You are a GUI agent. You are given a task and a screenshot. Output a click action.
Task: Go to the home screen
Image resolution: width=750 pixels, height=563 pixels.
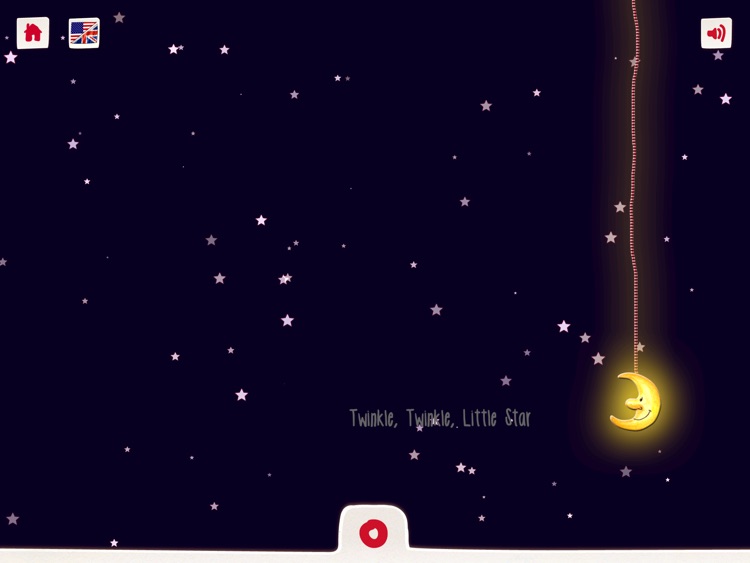pyautogui.click(x=33, y=33)
